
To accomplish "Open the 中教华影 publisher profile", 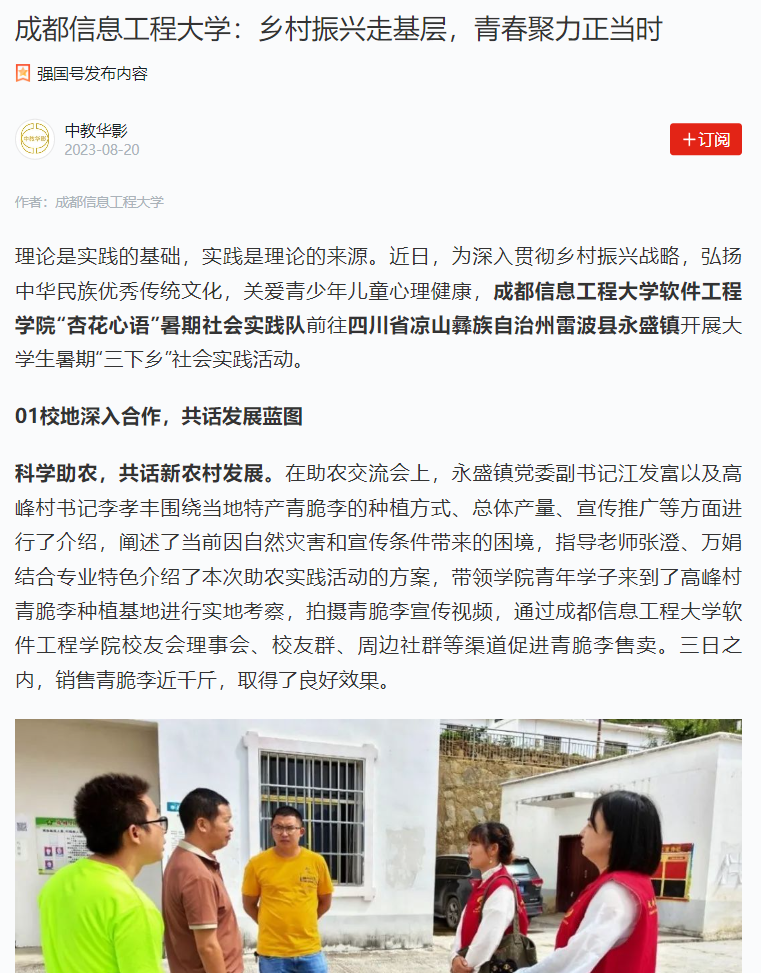I will point(96,131).
